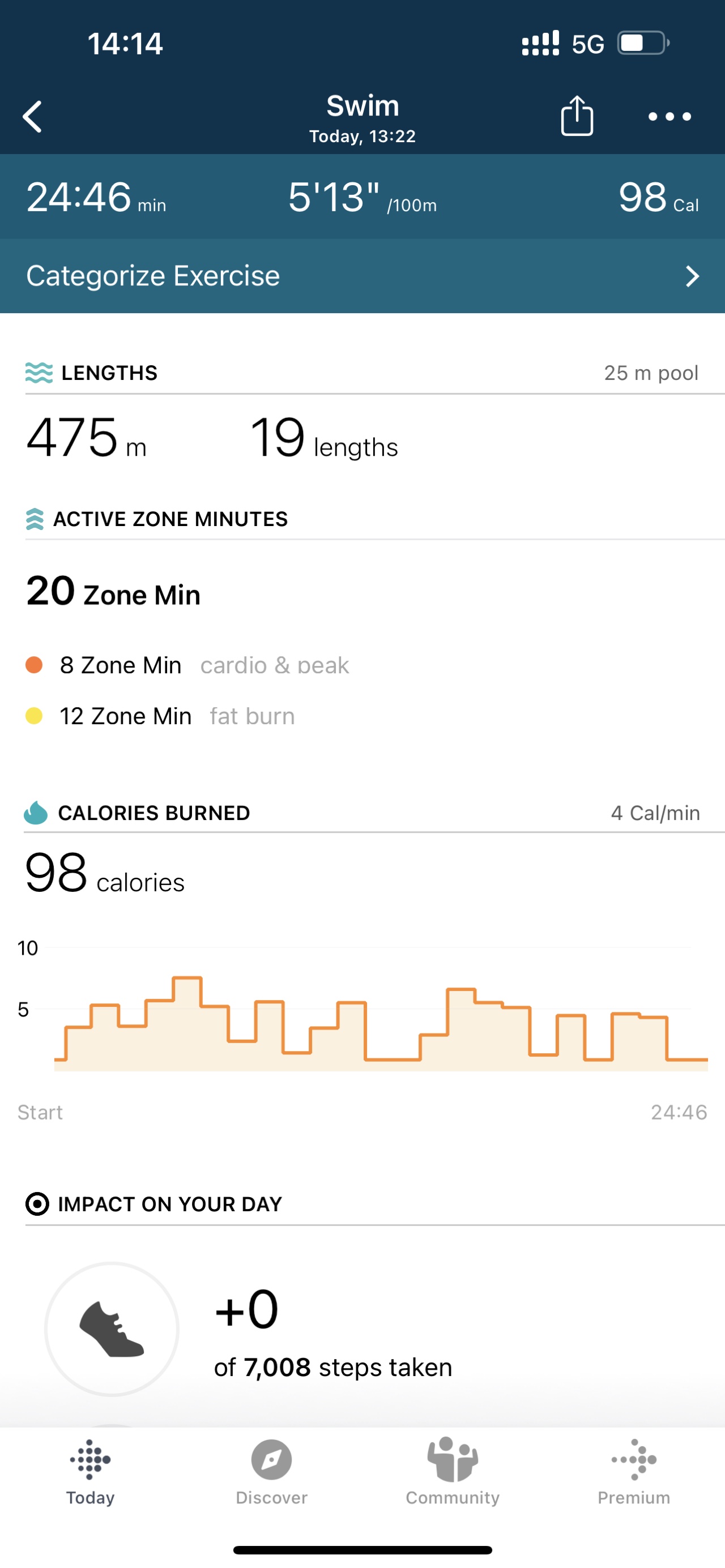Go to the Premium tab
The height and width of the screenshot is (1568, 725).
point(634,1472)
